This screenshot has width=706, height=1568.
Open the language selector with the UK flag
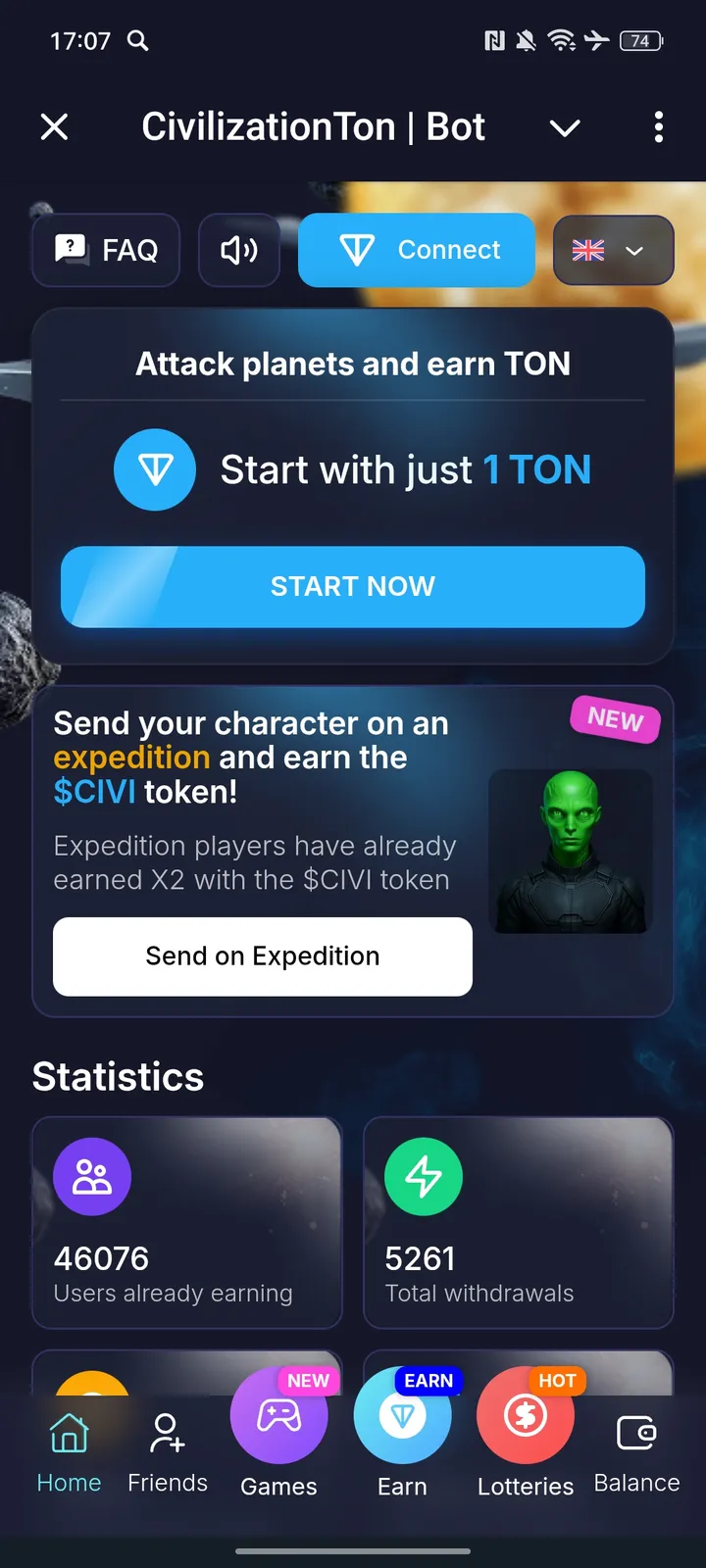pos(613,250)
